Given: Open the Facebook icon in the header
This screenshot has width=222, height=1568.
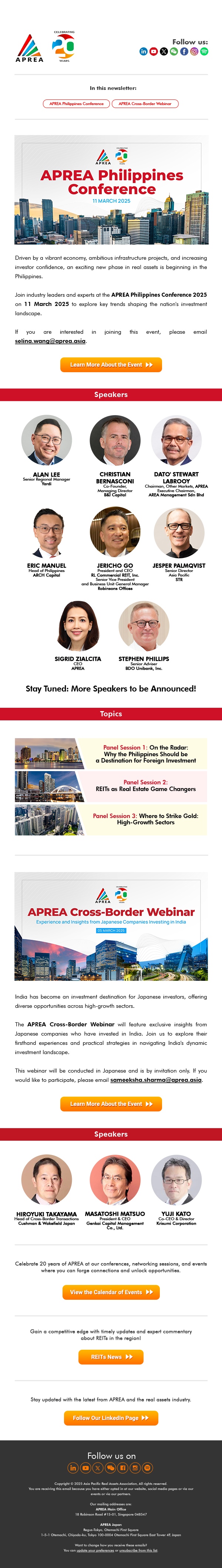Looking at the screenshot, I should point(184,52).
